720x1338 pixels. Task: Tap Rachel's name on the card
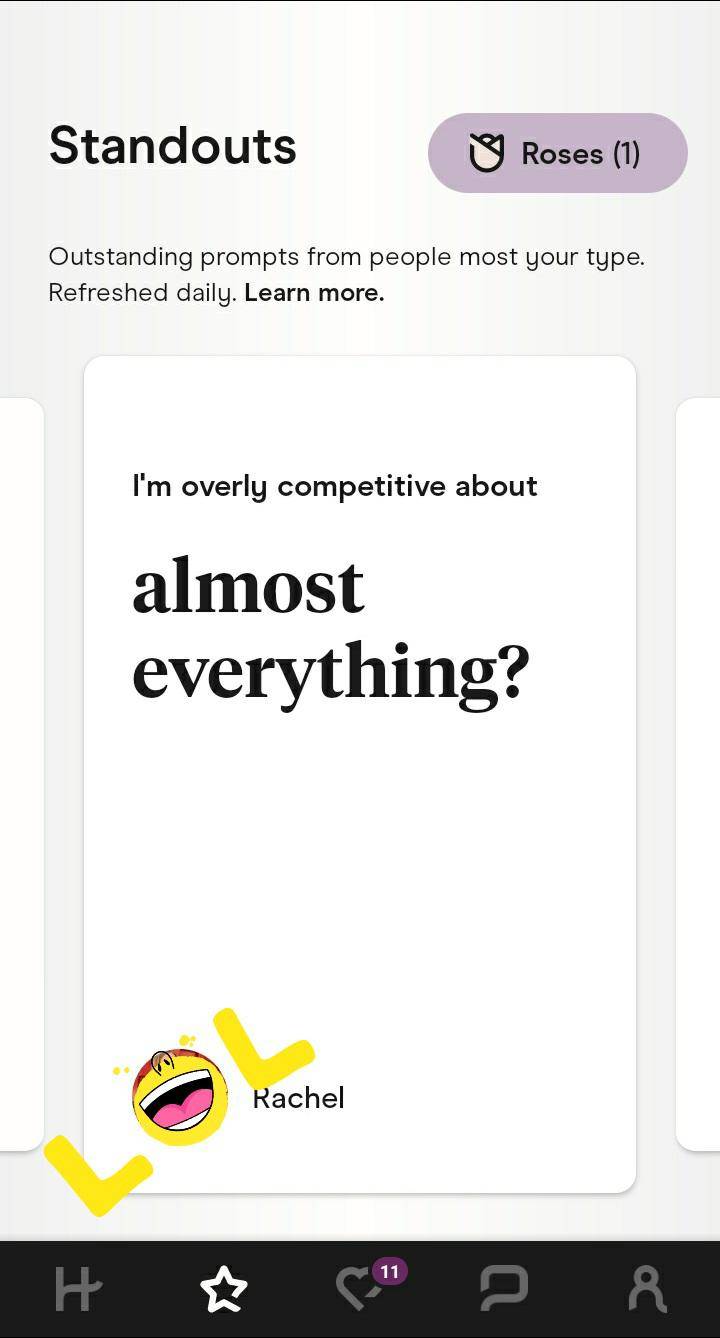tap(298, 1097)
